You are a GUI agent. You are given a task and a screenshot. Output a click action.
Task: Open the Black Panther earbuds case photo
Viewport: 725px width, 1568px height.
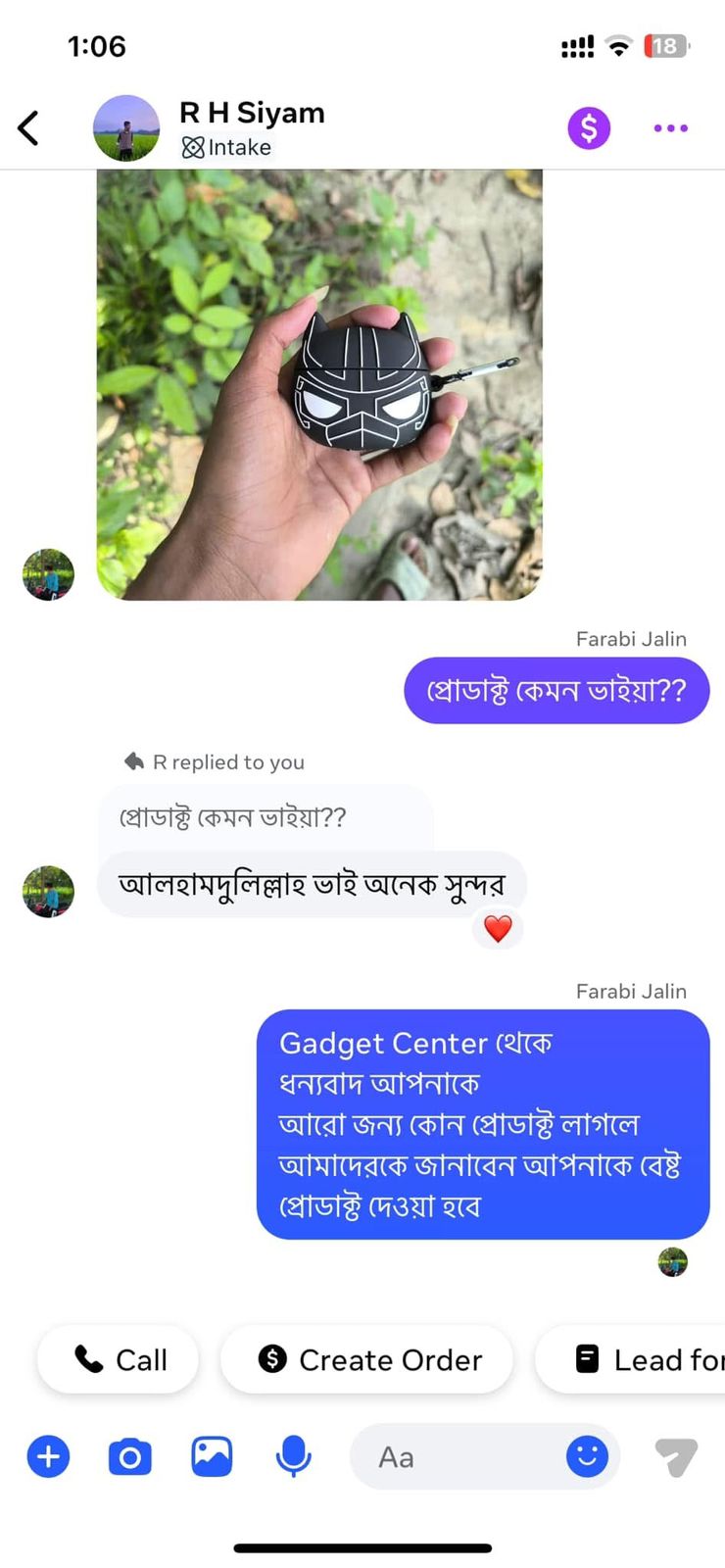tap(318, 382)
